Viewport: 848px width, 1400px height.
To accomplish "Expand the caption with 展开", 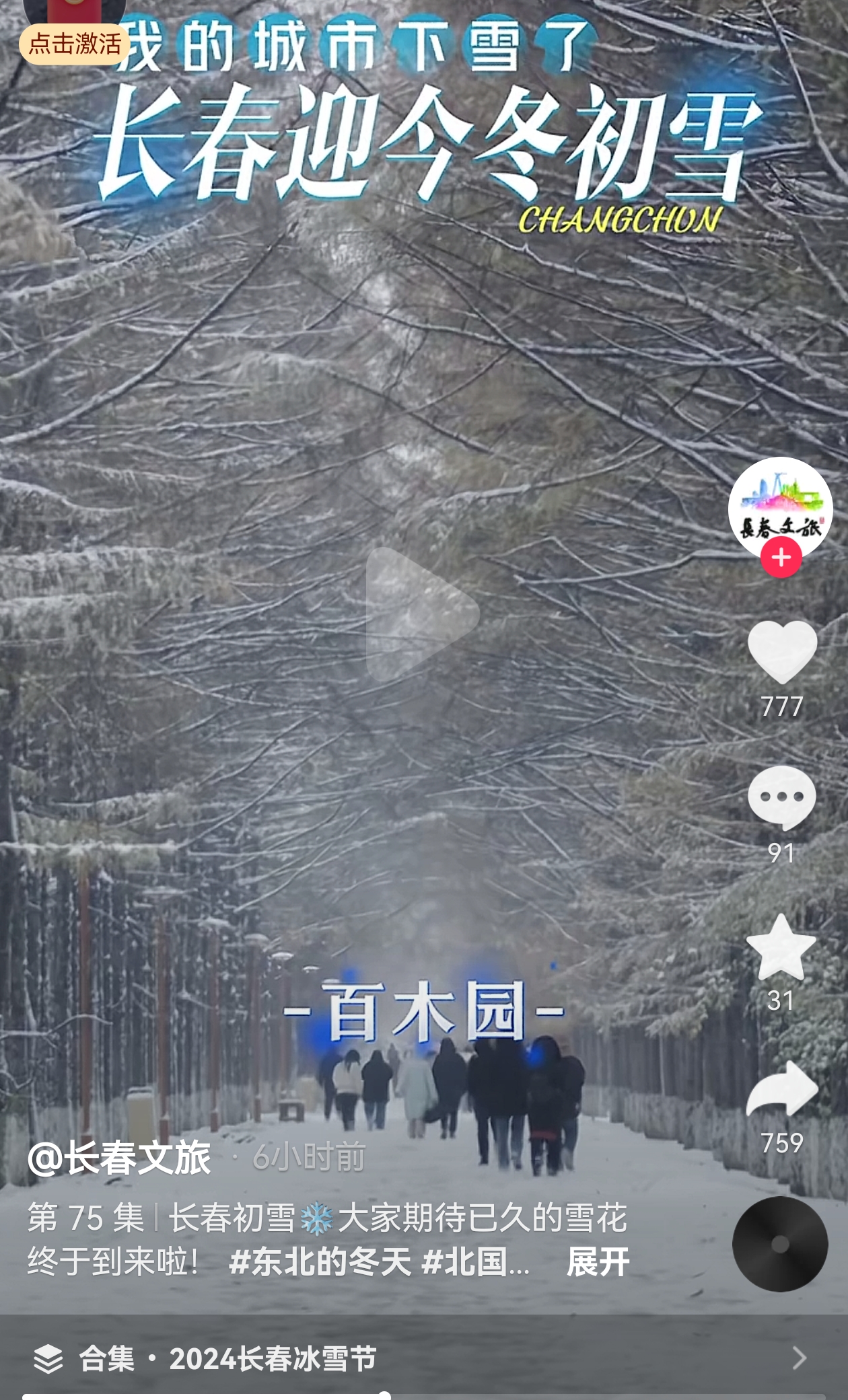I will (x=598, y=1262).
